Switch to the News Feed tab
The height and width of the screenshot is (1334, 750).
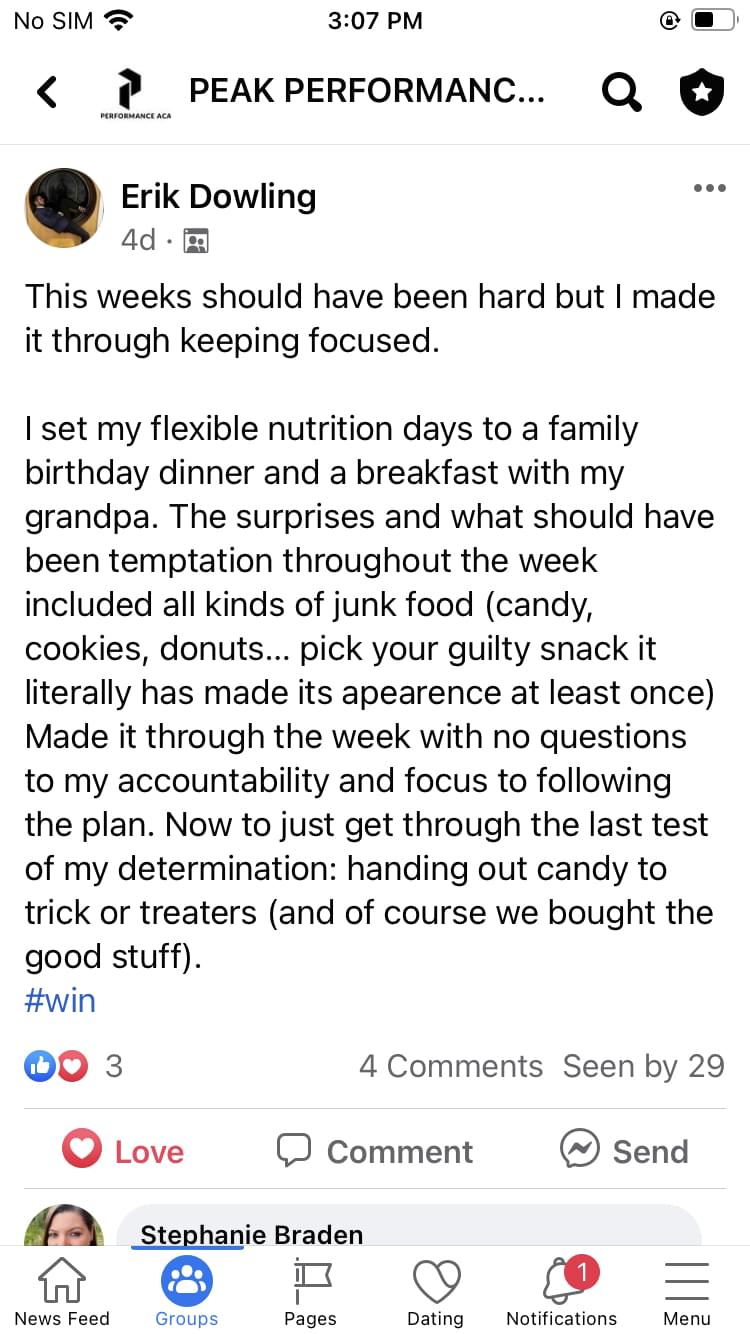tap(62, 1292)
